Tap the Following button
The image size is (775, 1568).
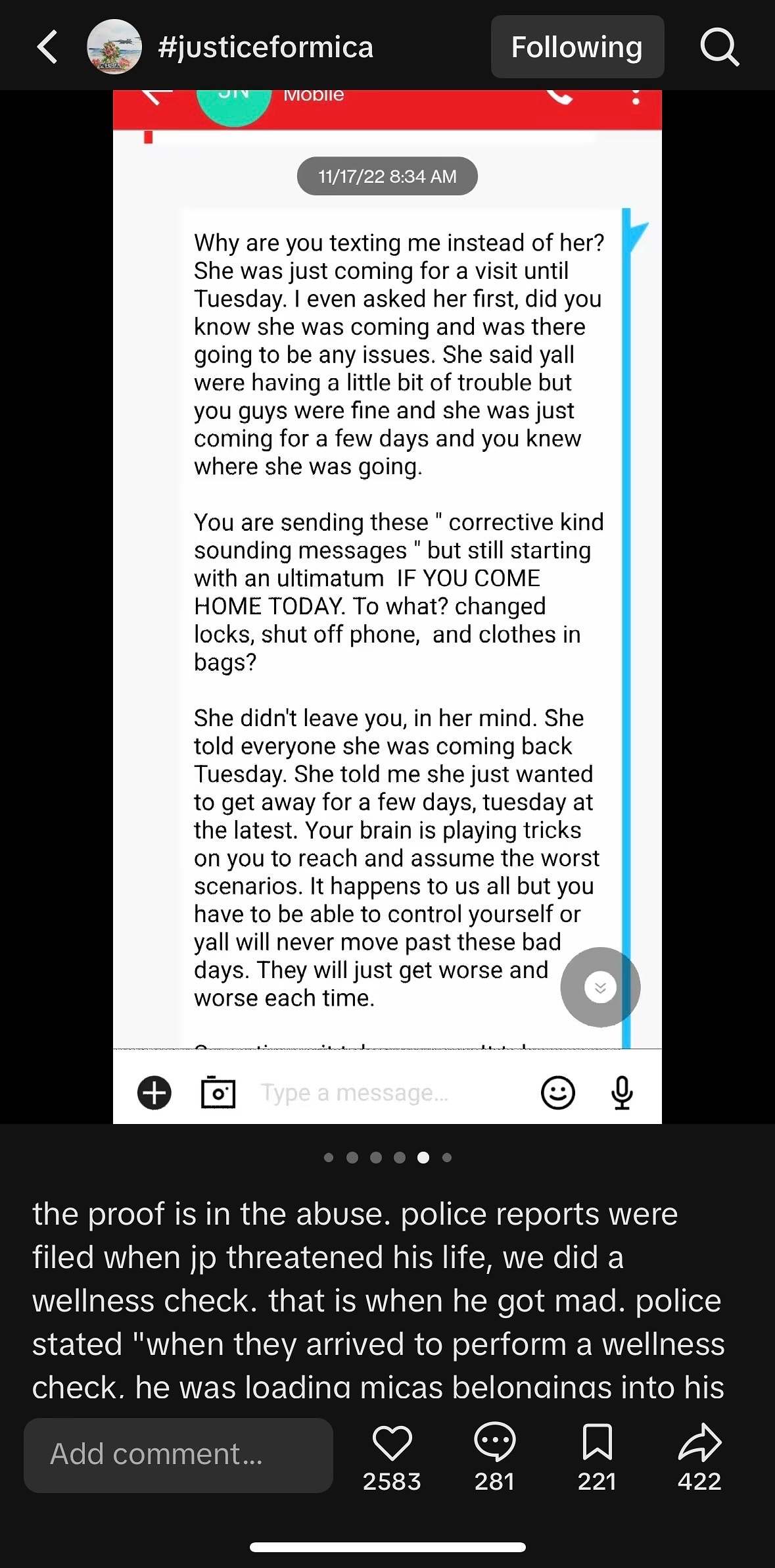[x=576, y=47]
